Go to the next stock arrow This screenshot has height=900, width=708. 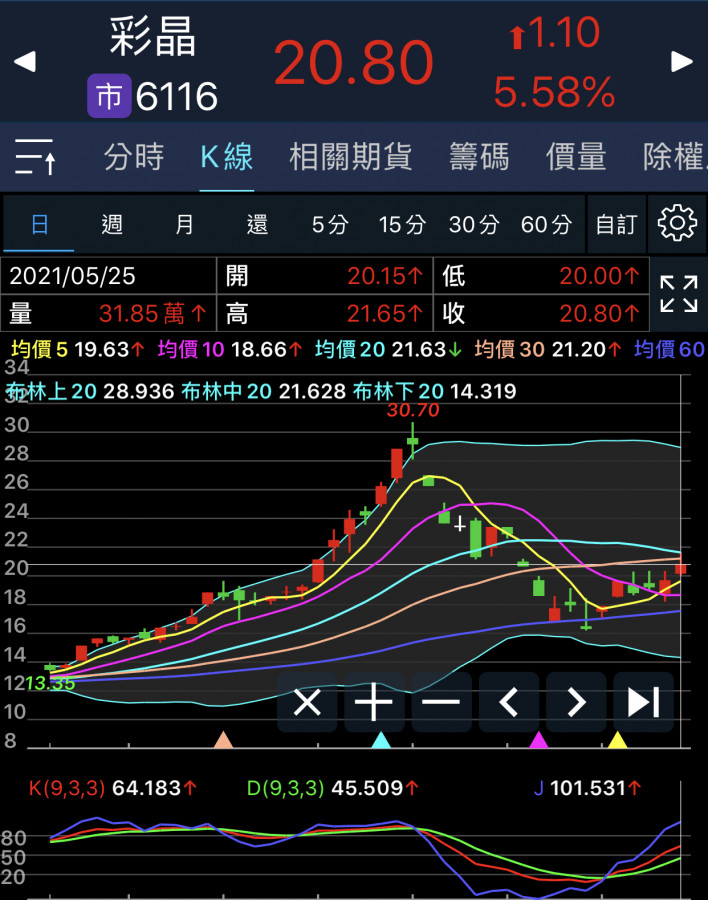pyautogui.click(x=682, y=62)
